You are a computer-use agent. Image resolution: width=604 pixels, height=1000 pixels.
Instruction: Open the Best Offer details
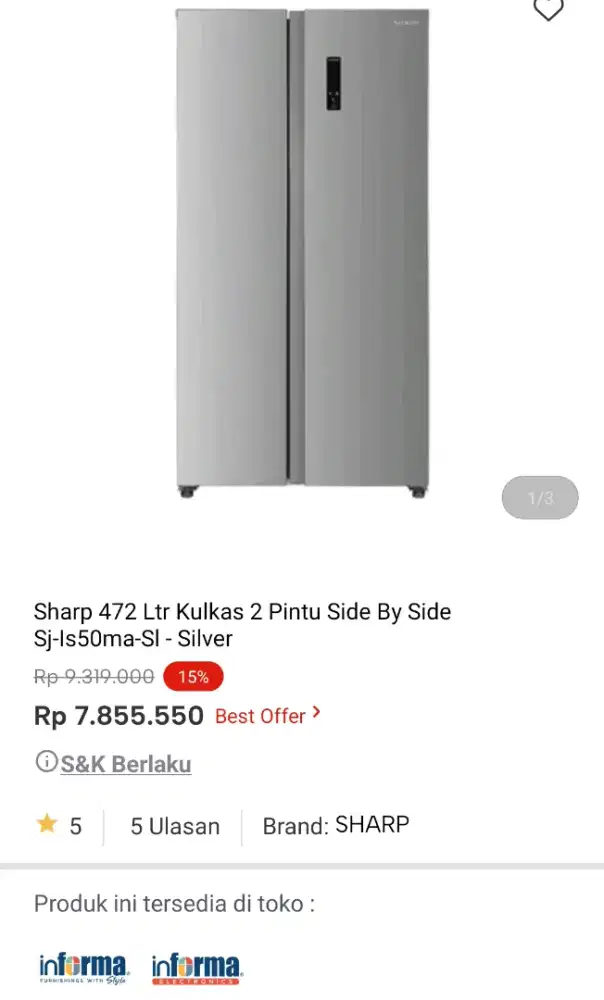tap(267, 715)
